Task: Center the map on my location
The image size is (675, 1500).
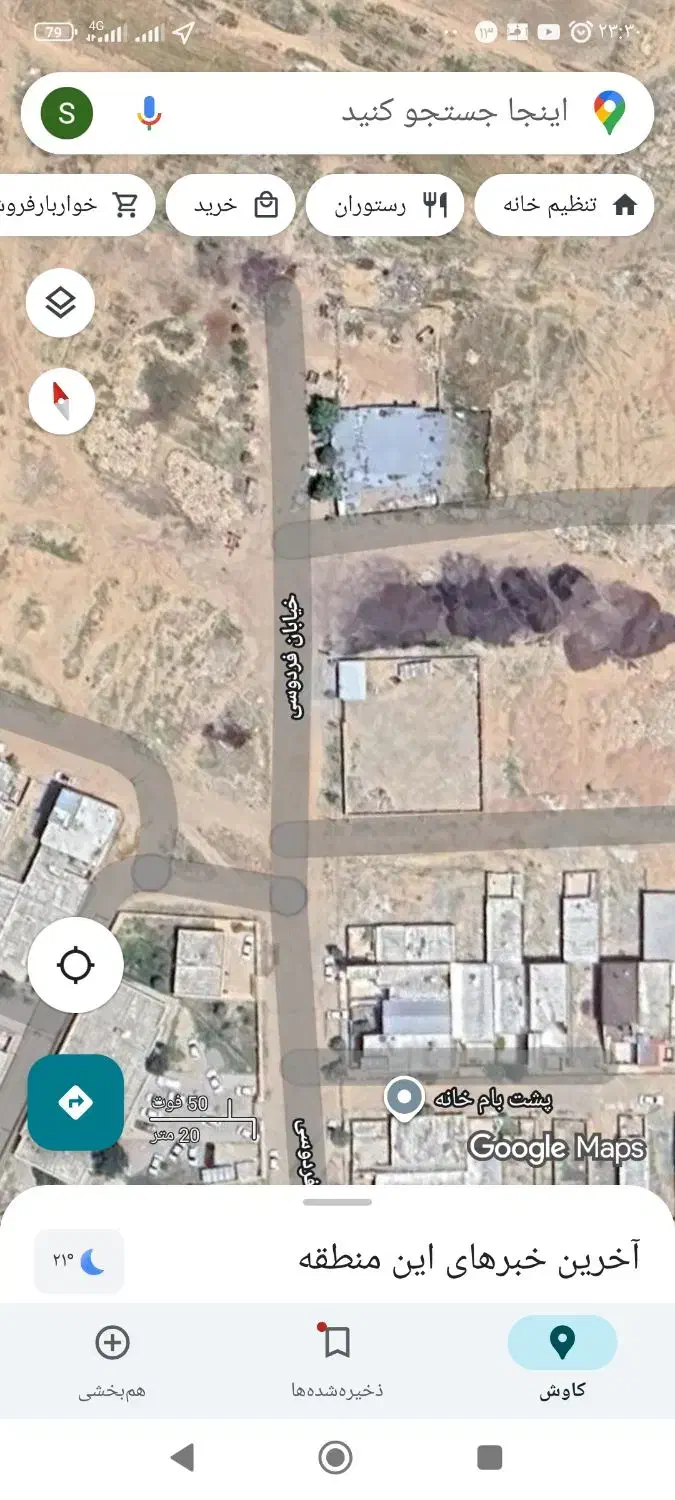Action: coord(76,966)
